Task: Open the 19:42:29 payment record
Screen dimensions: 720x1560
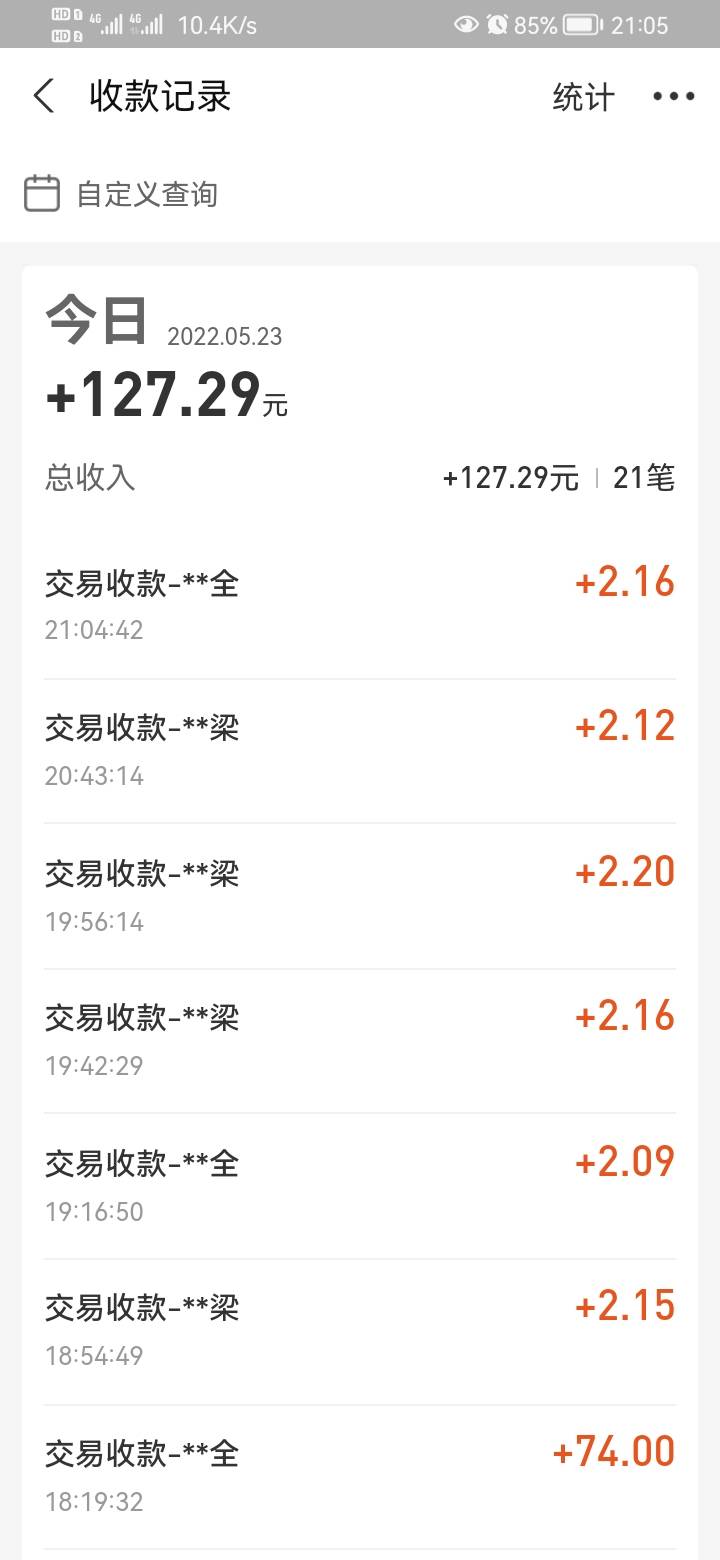Action: click(x=360, y=1040)
